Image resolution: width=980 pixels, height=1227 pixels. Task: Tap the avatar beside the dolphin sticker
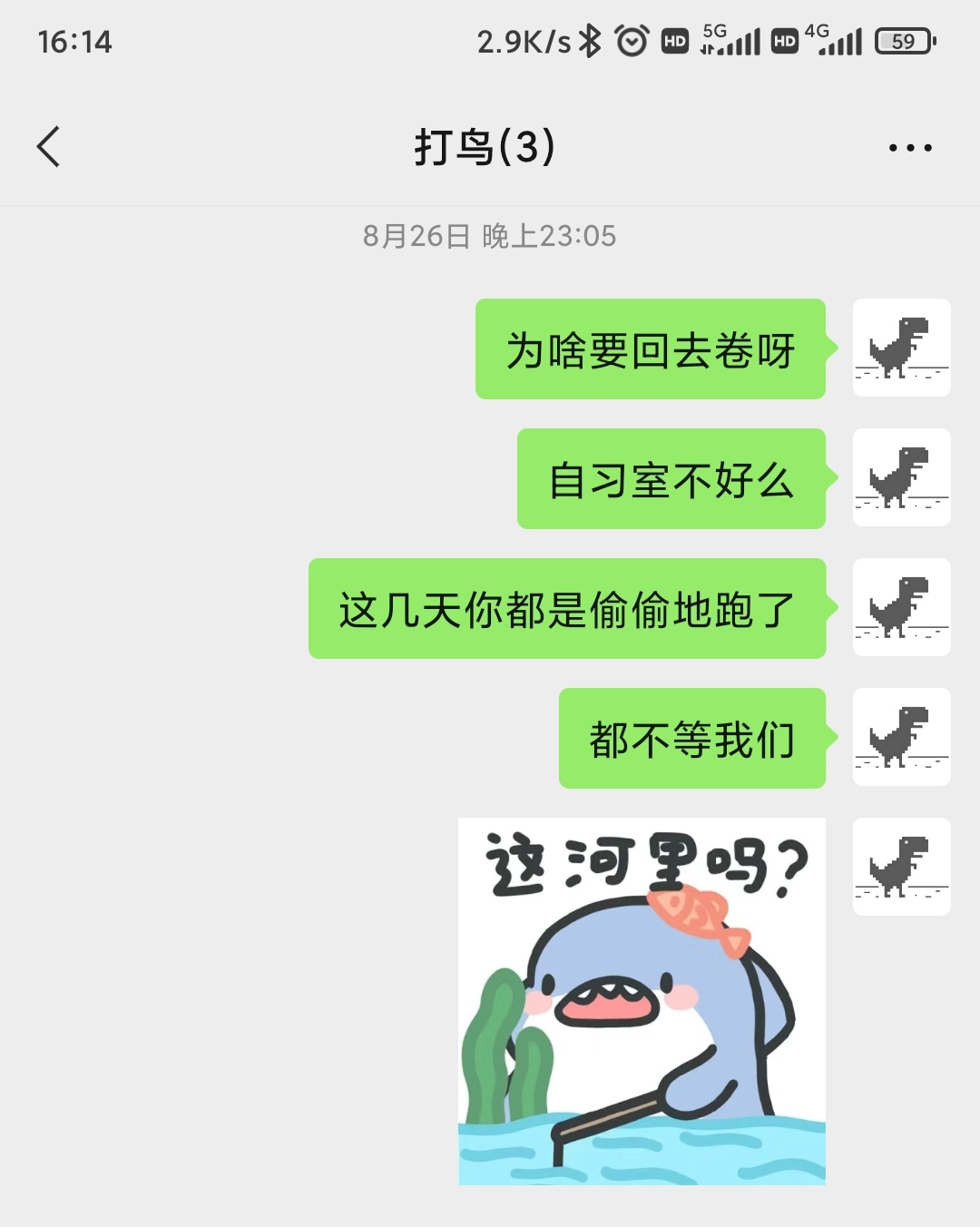(x=901, y=867)
